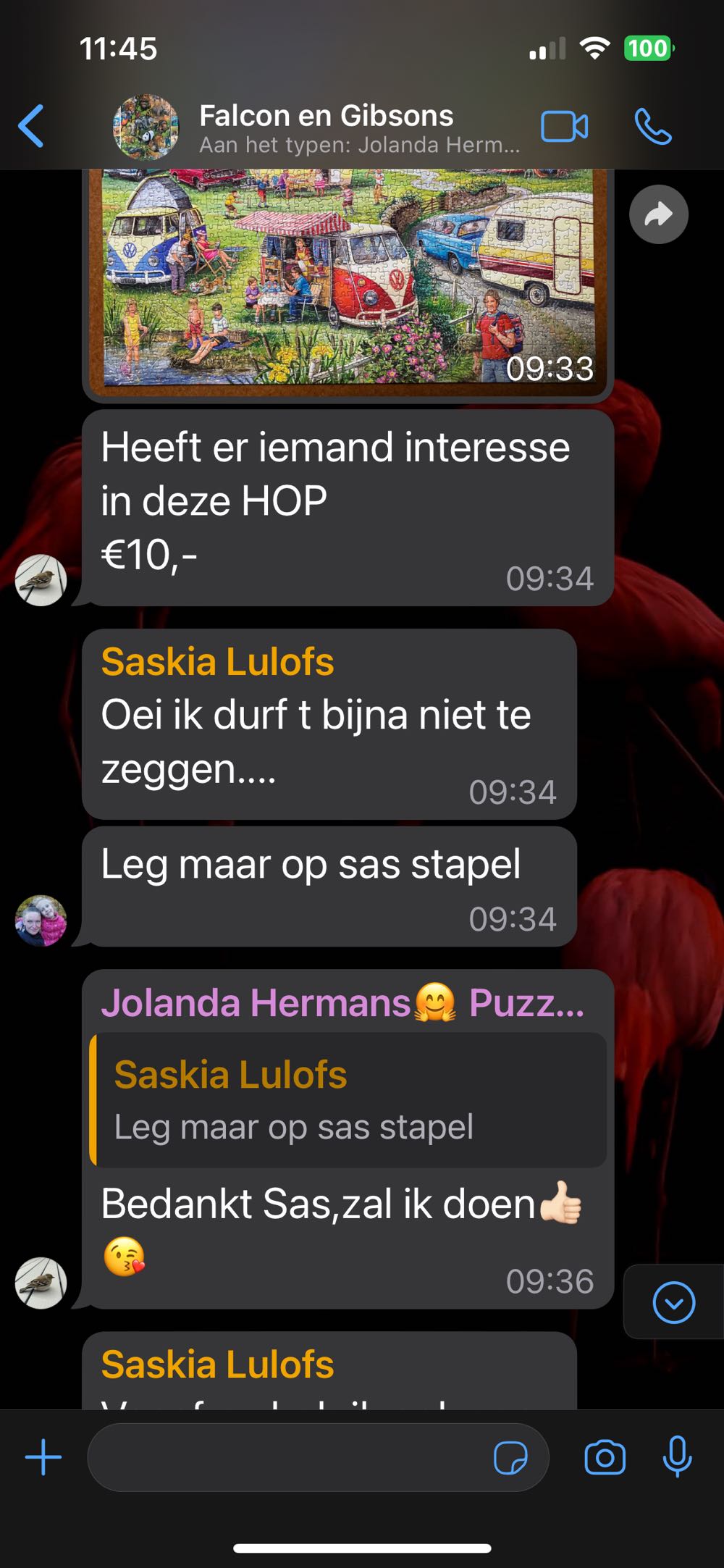Image resolution: width=724 pixels, height=1568 pixels.
Task: Open sender's bird avatar beside HOP message
Action: [x=41, y=580]
